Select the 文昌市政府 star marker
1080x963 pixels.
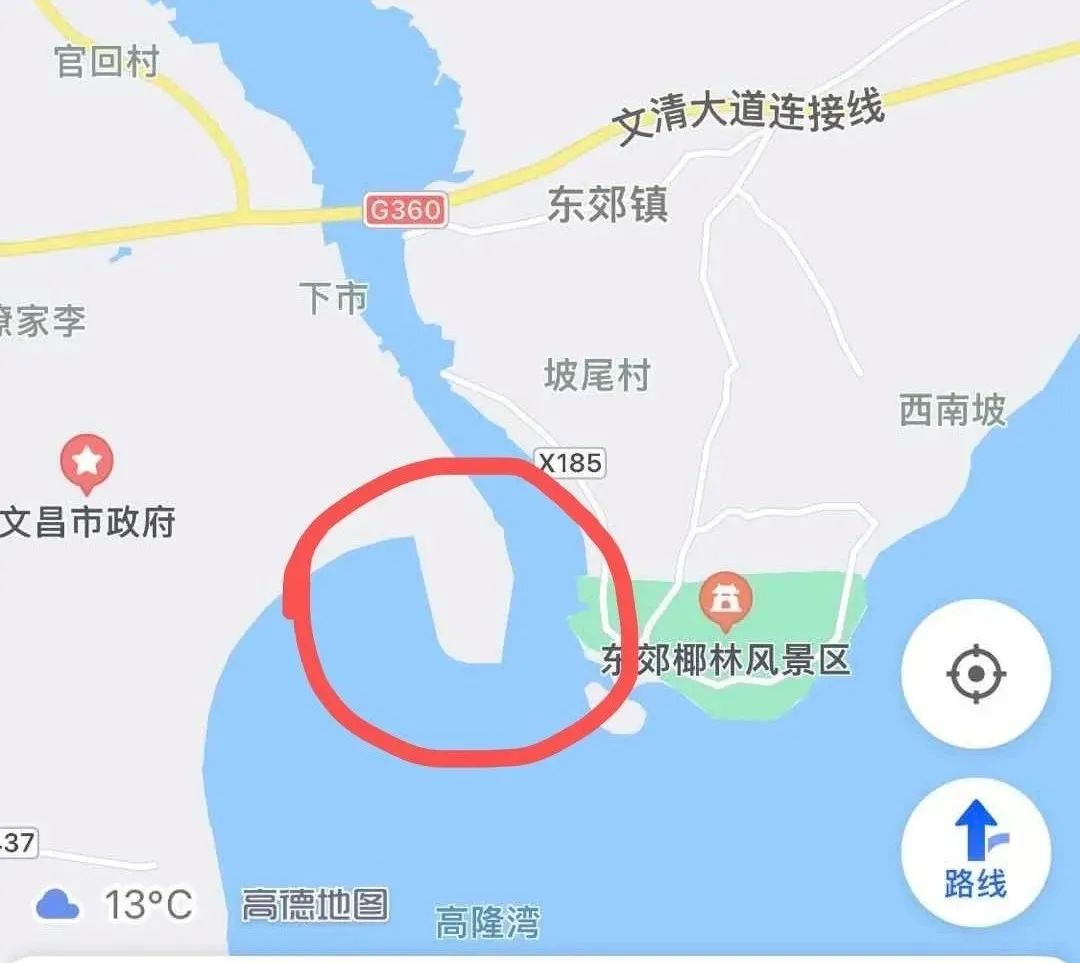click(x=87, y=463)
